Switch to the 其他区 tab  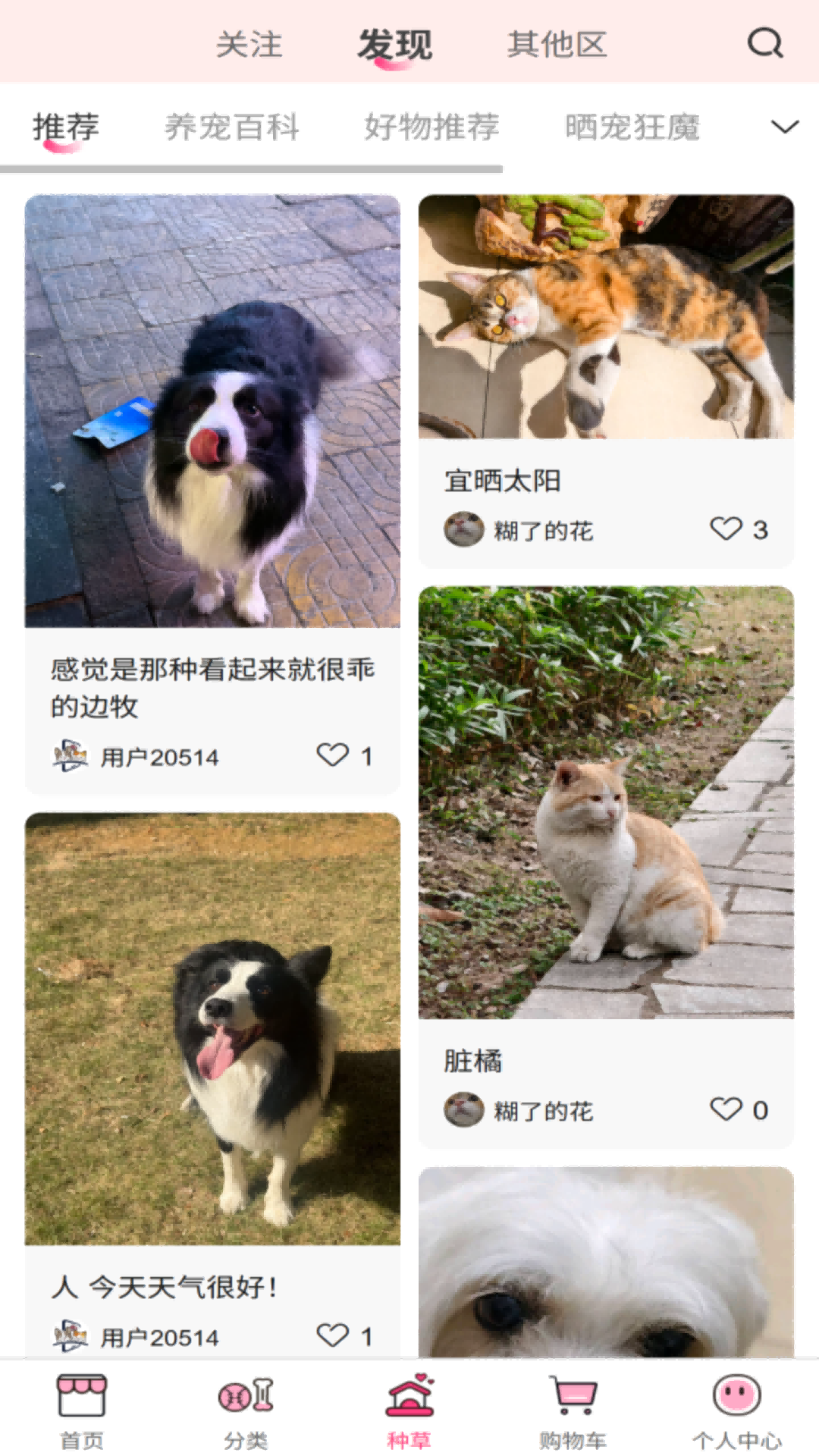pos(557,45)
